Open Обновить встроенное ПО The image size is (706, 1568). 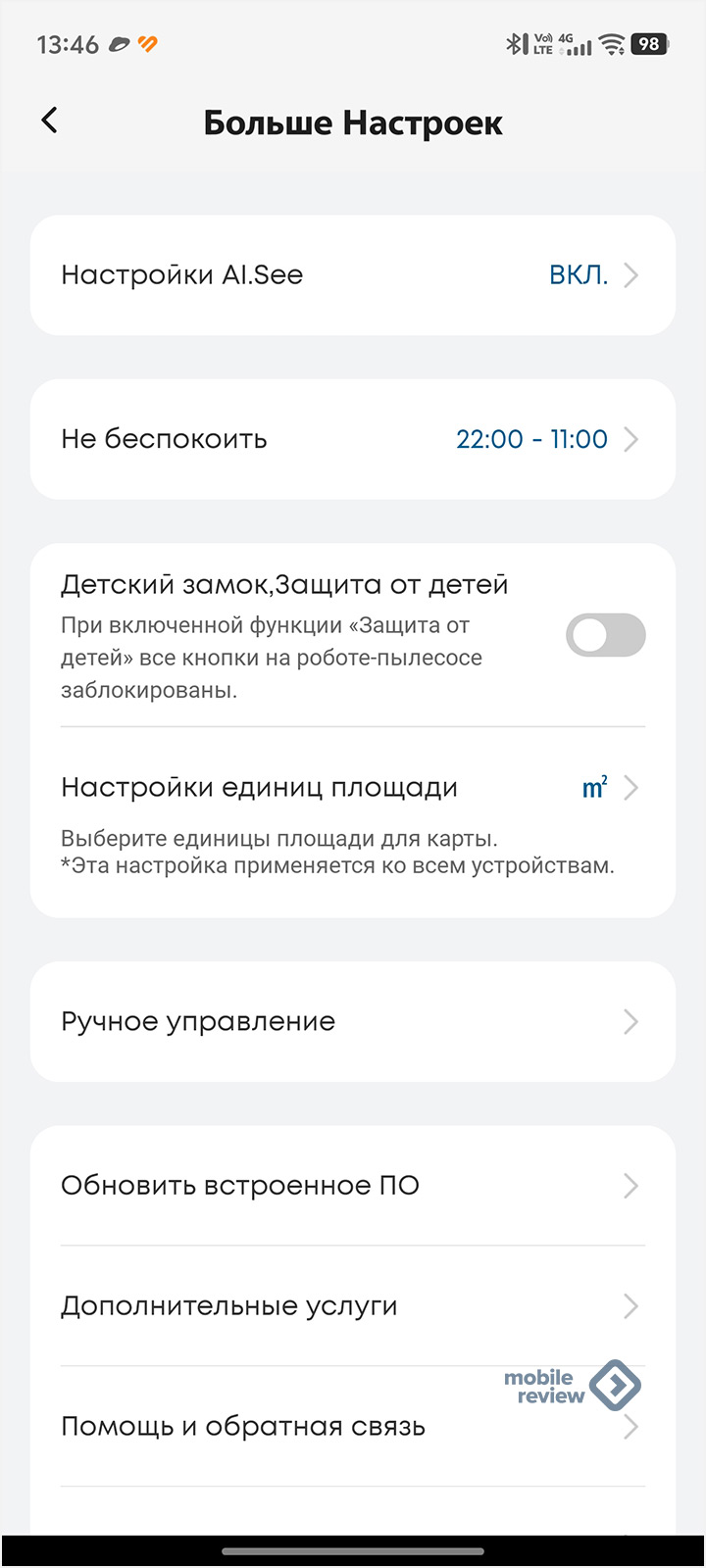(x=353, y=1186)
